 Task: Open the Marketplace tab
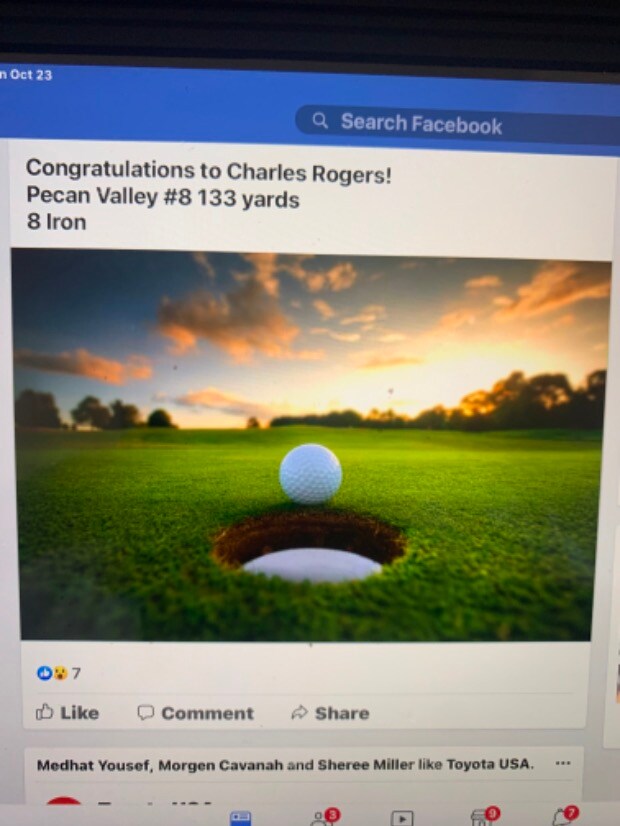tap(481, 817)
